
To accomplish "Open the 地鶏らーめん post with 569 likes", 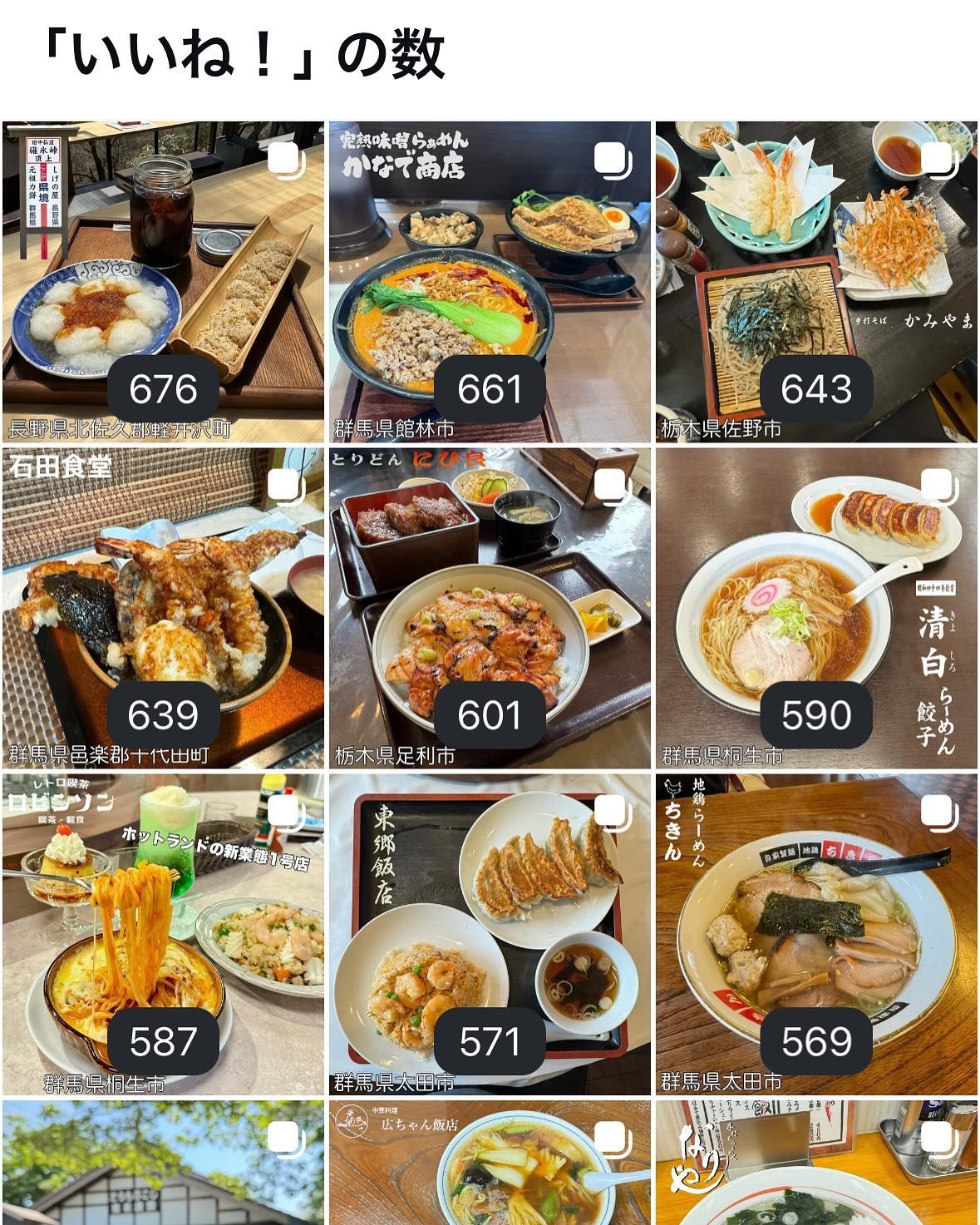I will (x=816, y=934).
